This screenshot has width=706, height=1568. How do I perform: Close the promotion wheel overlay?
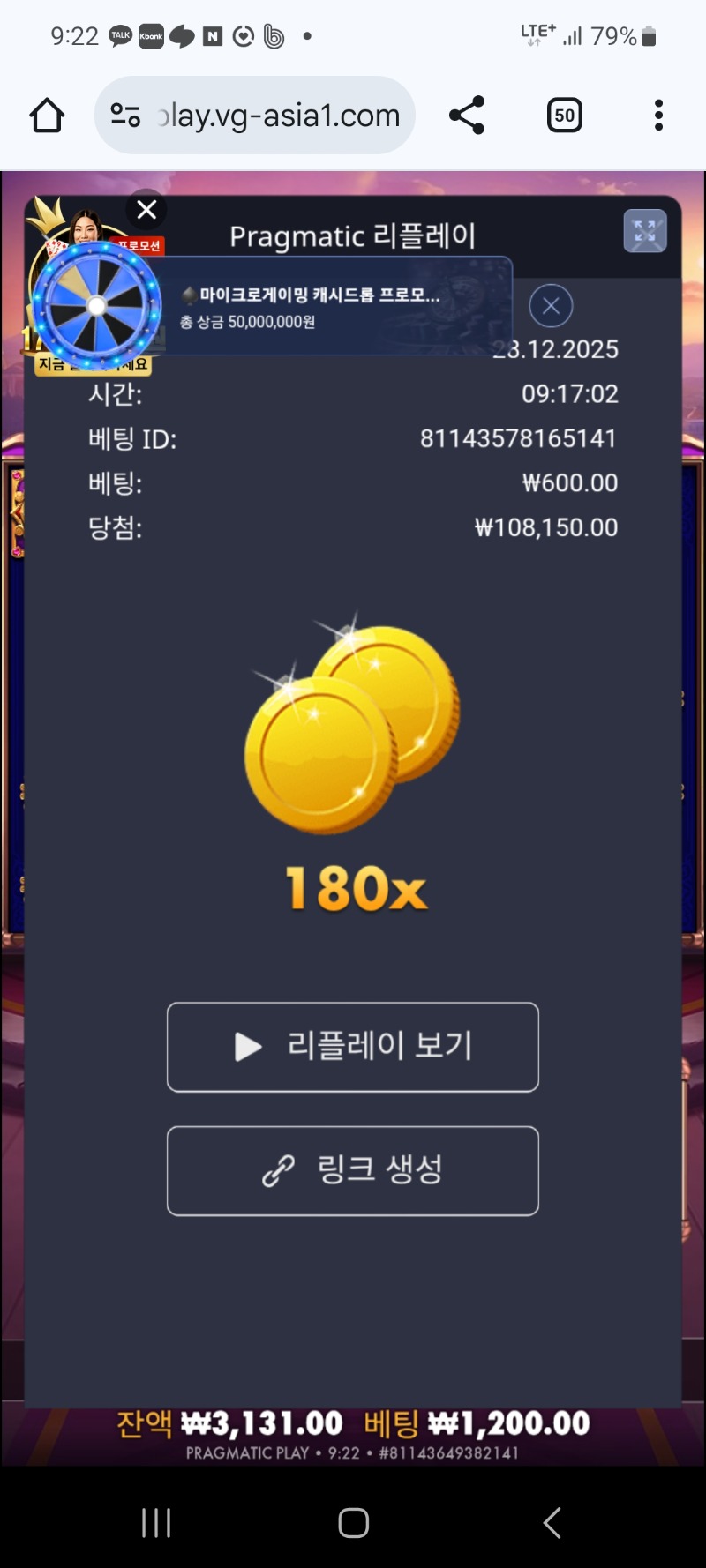click(146, 210)
